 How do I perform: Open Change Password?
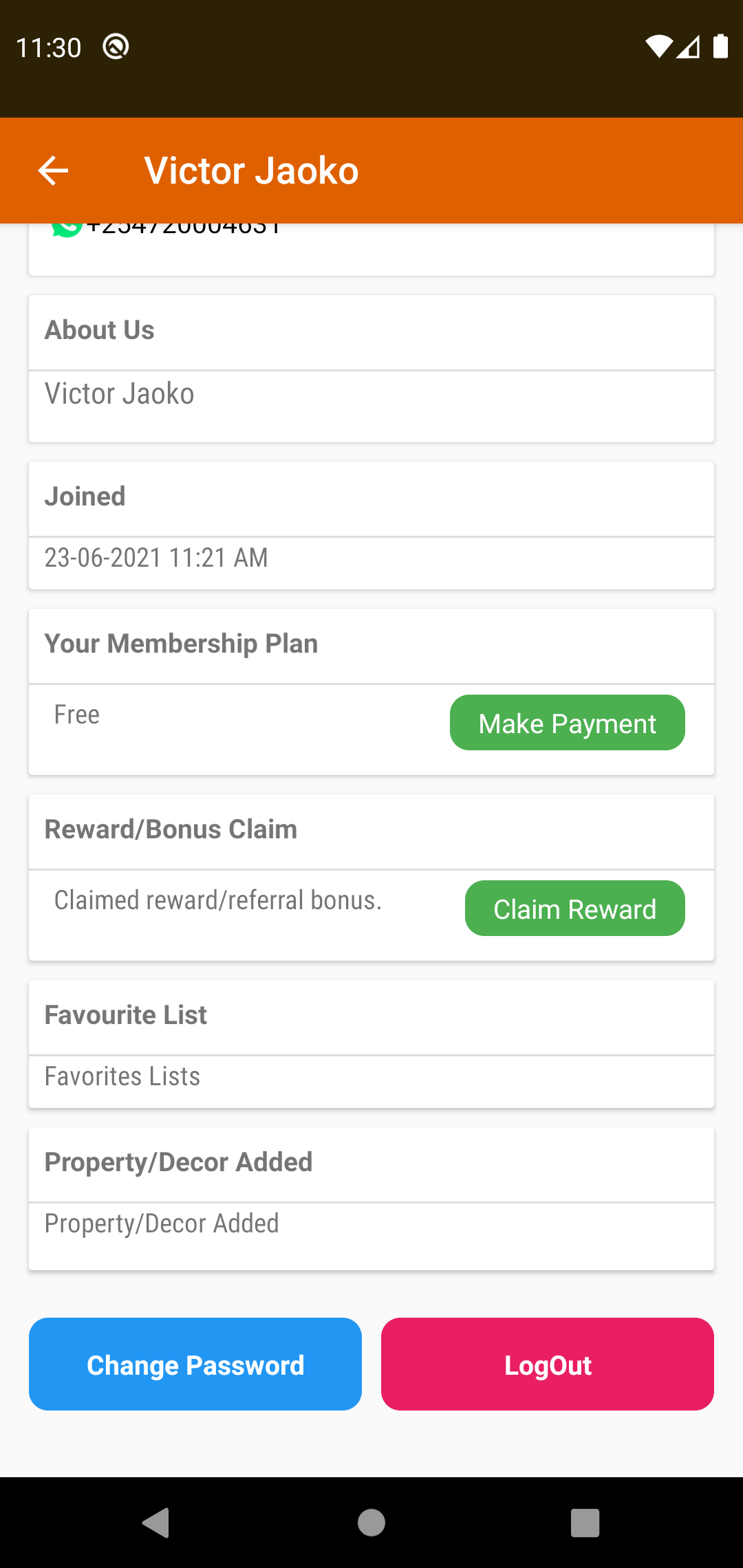[195, 1364]
